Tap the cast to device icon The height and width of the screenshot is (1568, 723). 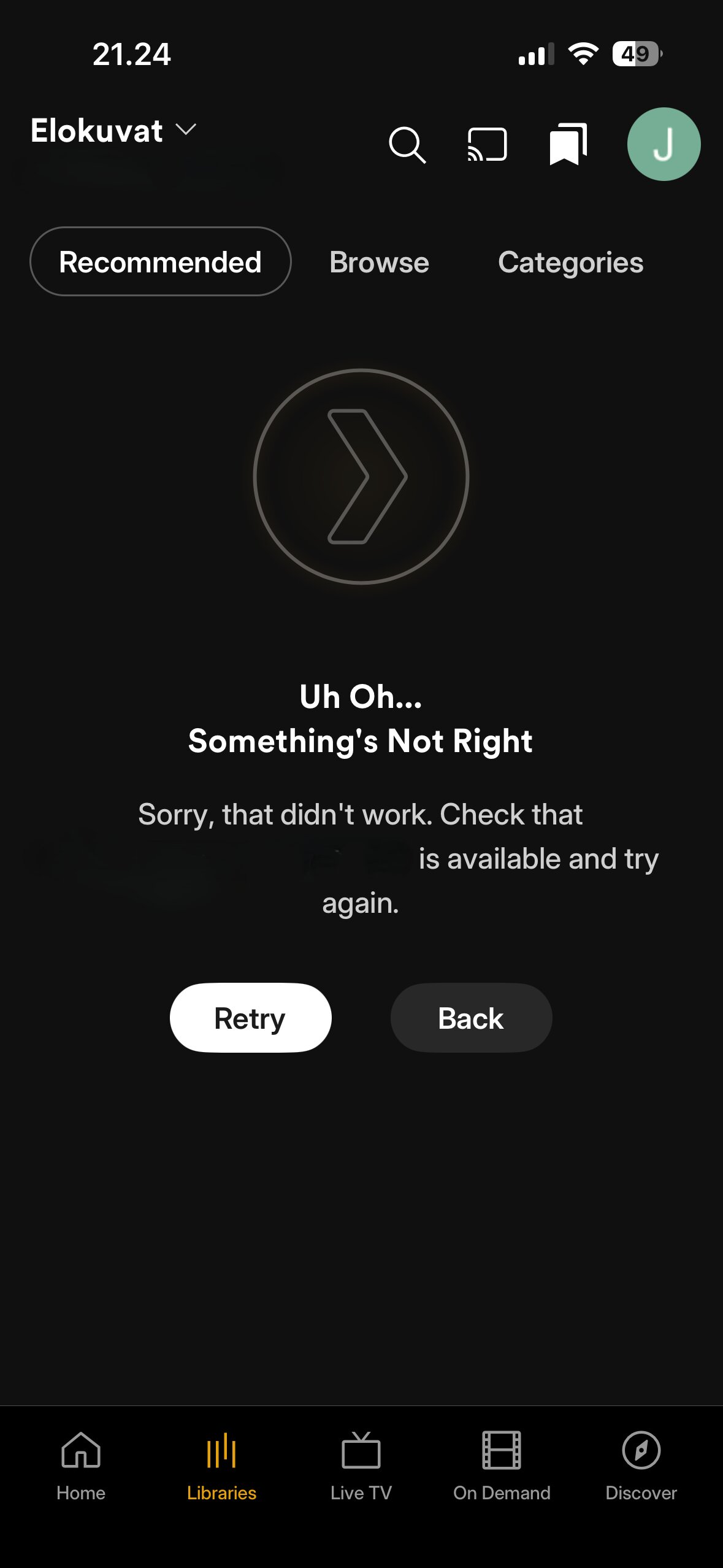[487, 145]
